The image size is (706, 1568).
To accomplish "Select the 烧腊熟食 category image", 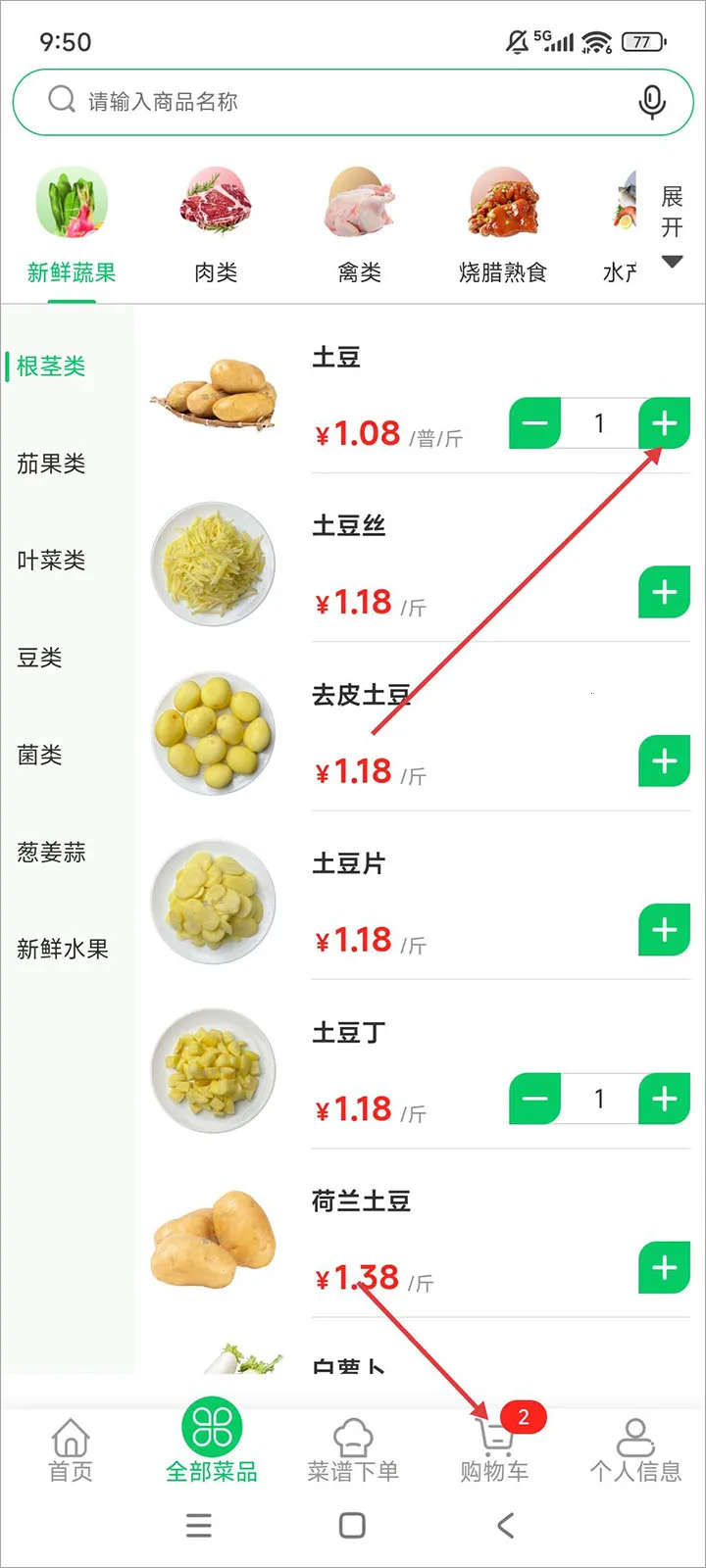I will click(502, 203).
